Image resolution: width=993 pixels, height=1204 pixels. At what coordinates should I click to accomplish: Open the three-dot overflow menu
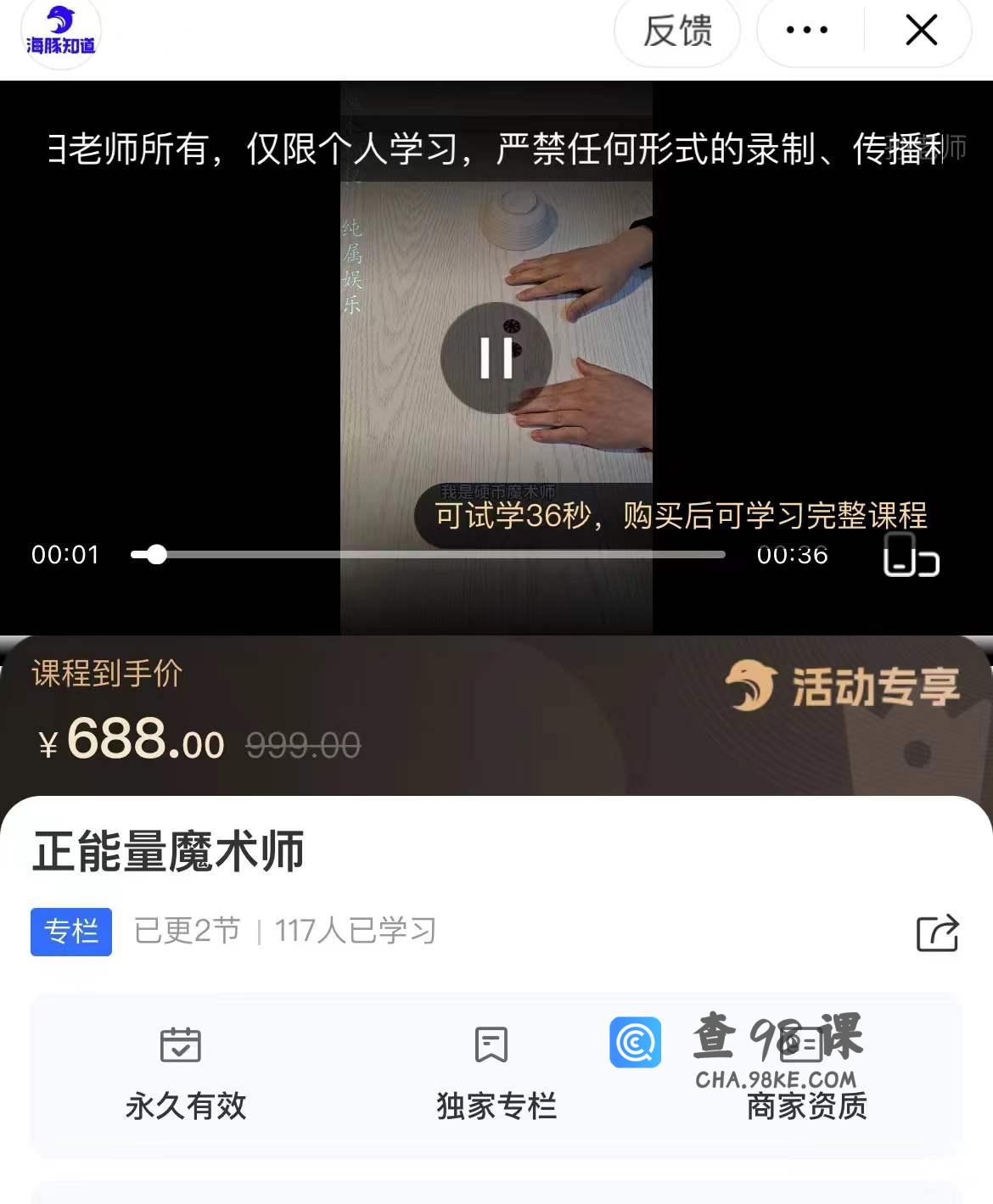pos(806,31)
